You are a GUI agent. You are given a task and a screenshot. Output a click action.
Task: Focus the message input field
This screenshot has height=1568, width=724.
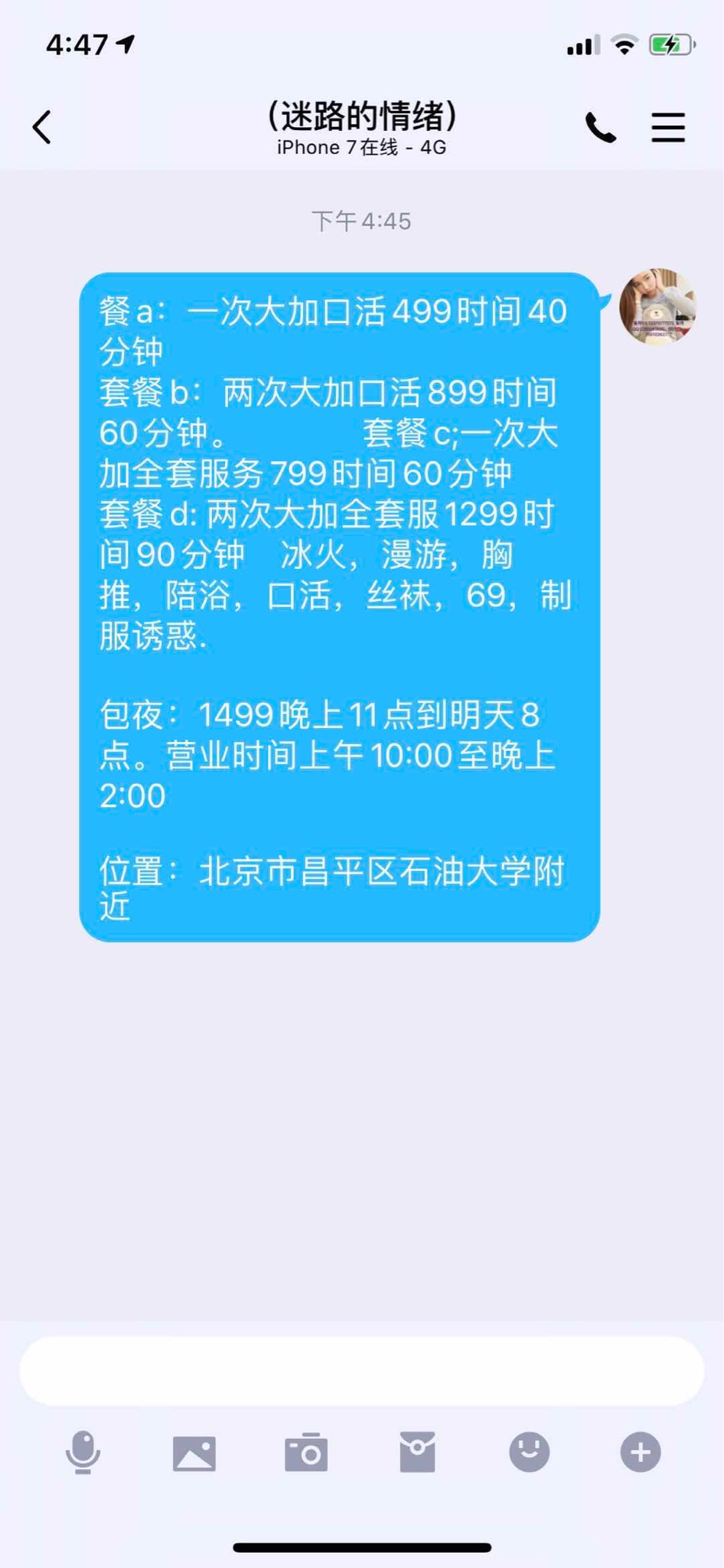(x=361, y=1371)
